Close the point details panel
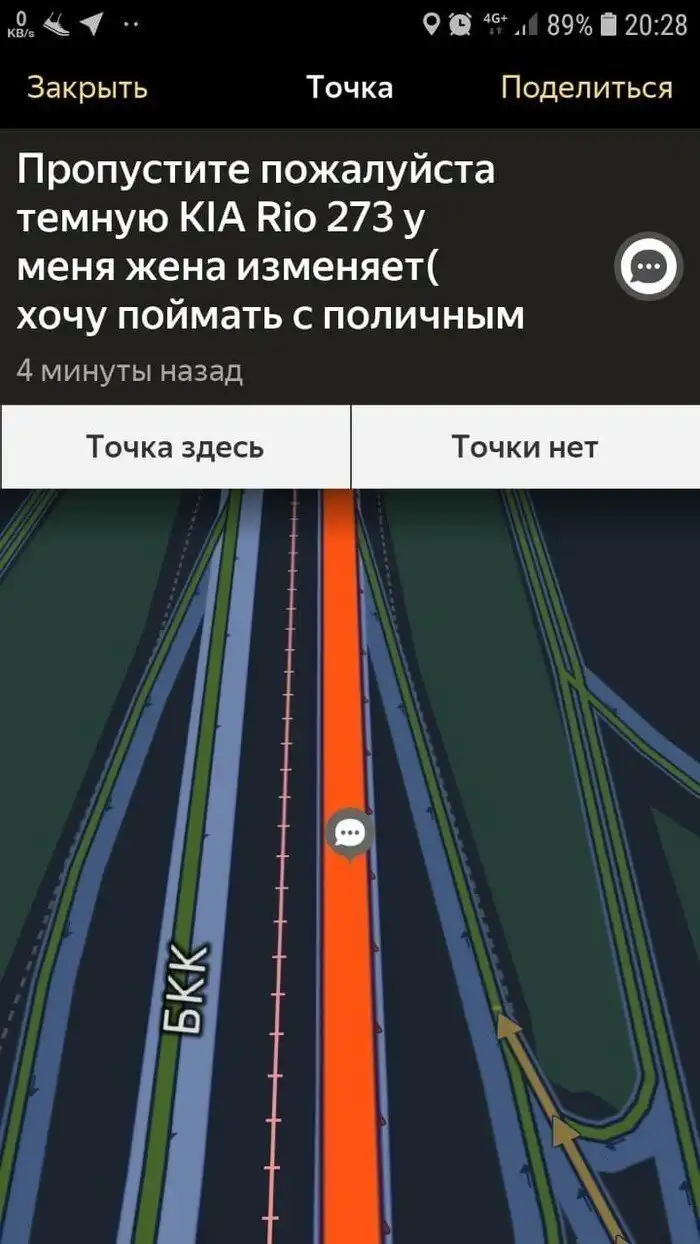Screen dimensions: 700x1244 tap(87, 88)
